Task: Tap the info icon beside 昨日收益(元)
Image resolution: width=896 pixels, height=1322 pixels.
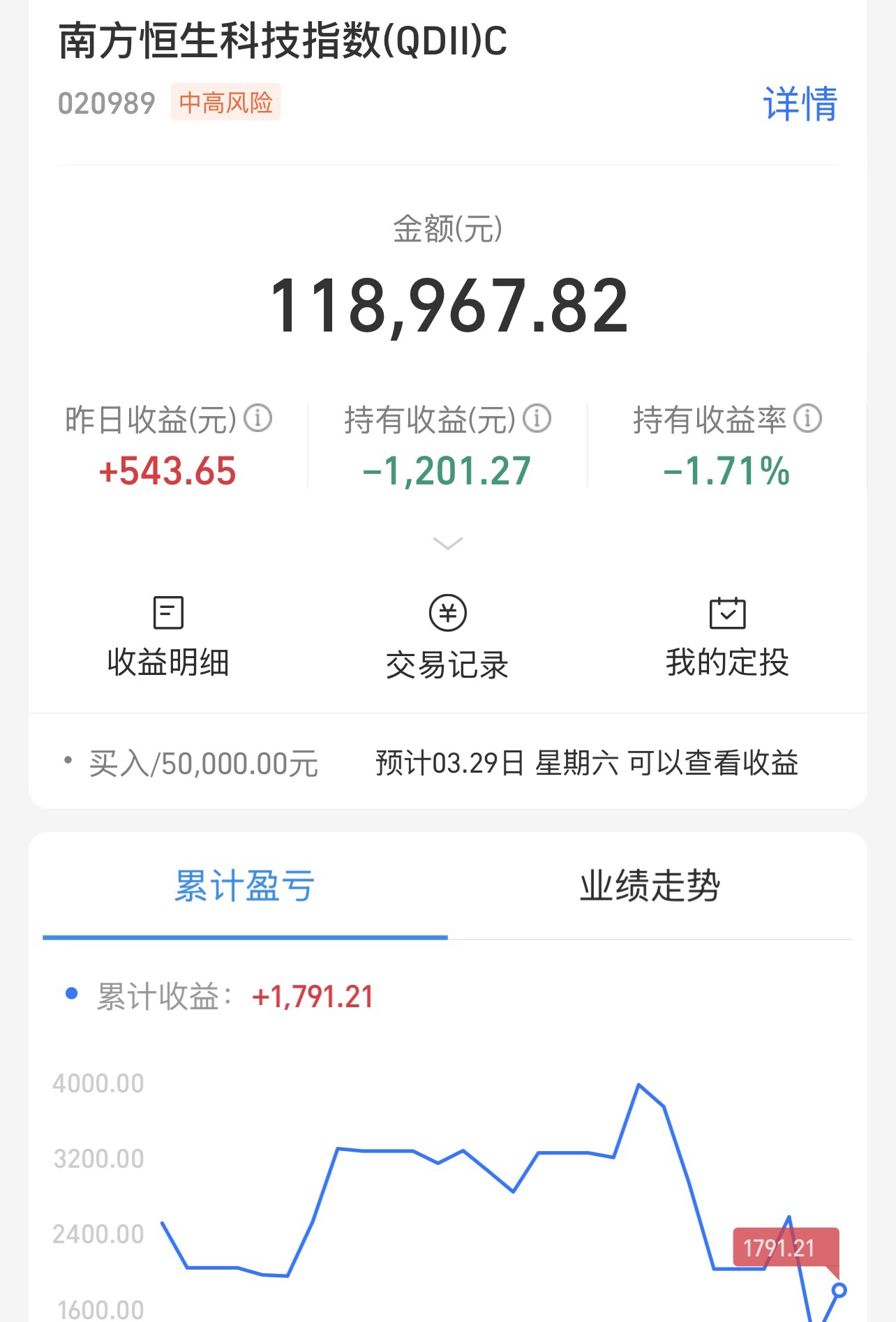Action: click(258, 419)
